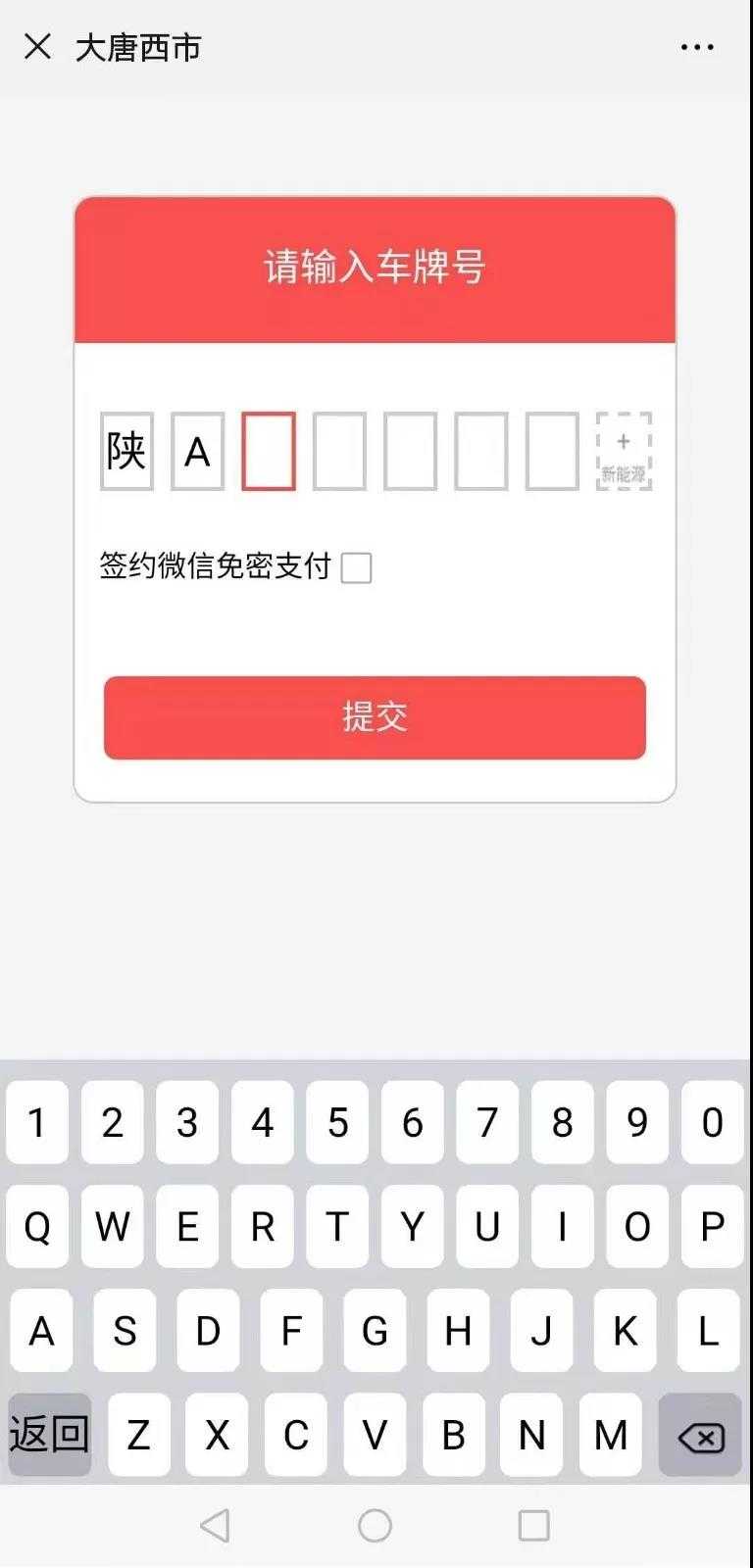The height and width of the screenshot is (1568, 753).
Task: Type the 5 key
Action: click(x=337, y=1122)
